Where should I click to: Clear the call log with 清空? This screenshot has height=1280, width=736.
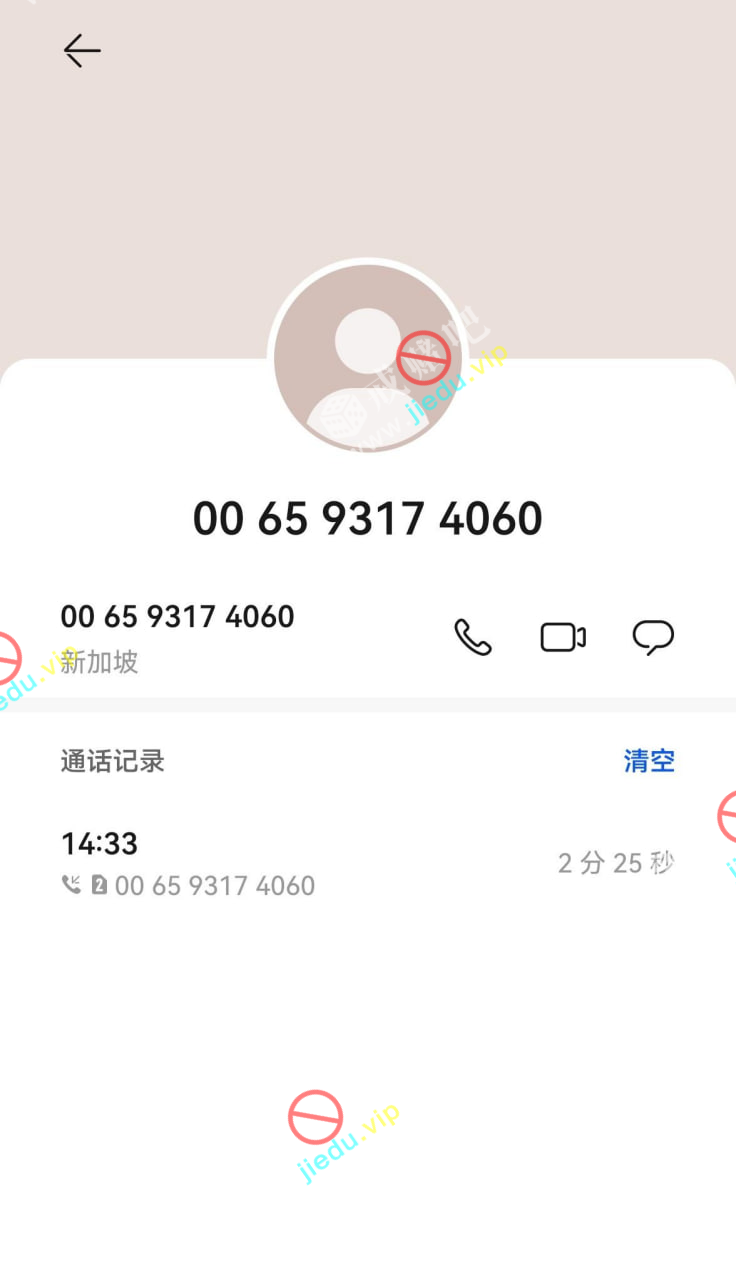(649, 761)
